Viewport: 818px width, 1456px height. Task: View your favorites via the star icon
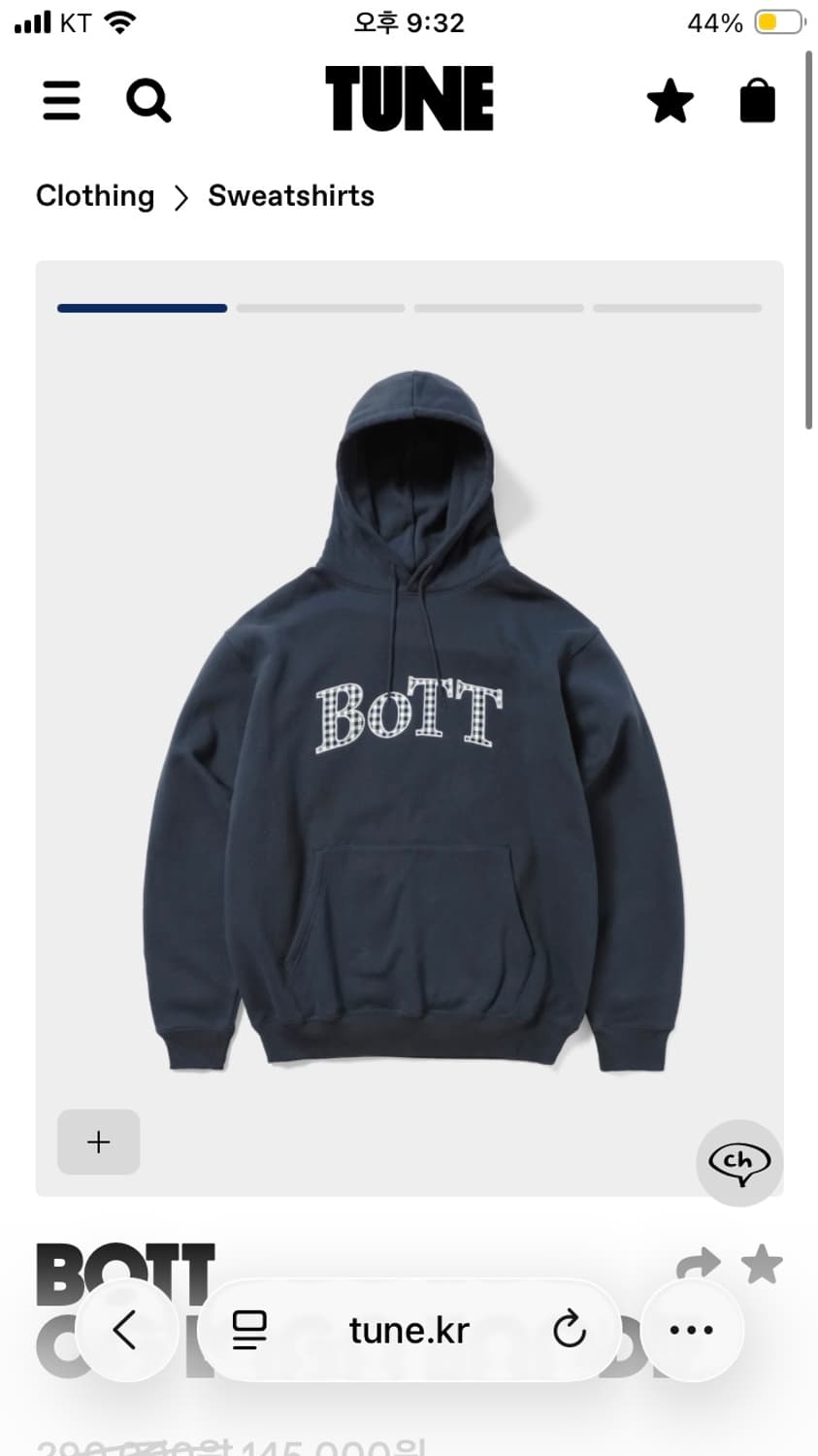pyautogui.click(x=671, y=100)
